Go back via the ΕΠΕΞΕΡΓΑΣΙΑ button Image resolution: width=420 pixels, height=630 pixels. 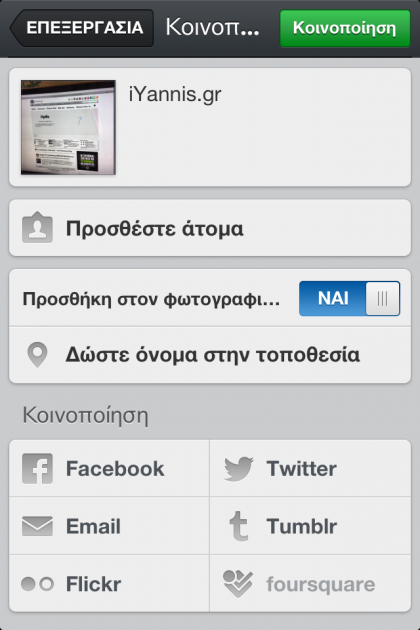click(82, 28)
